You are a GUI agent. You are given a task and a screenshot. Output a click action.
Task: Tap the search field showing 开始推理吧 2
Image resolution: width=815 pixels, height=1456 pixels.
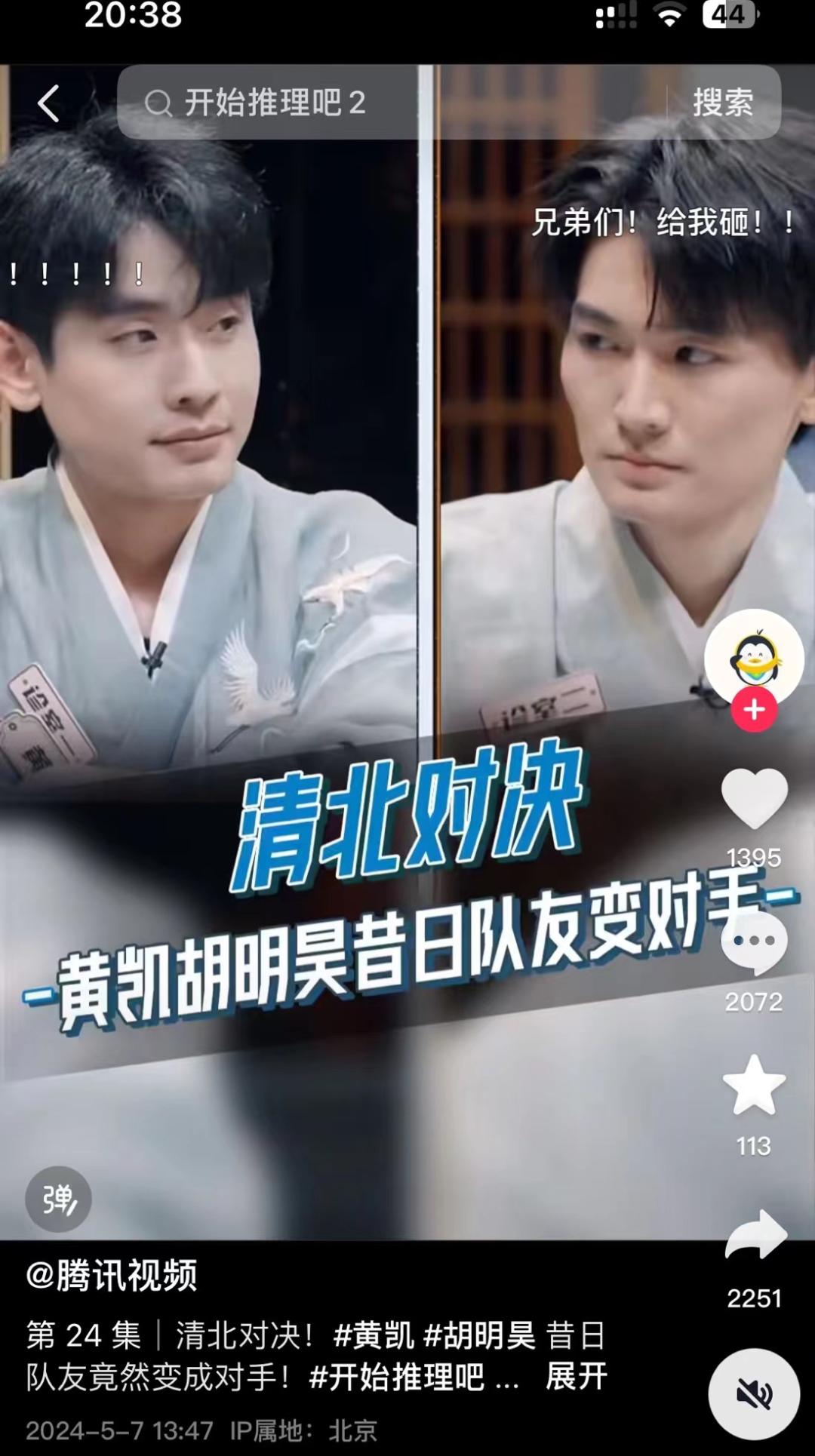377,103
